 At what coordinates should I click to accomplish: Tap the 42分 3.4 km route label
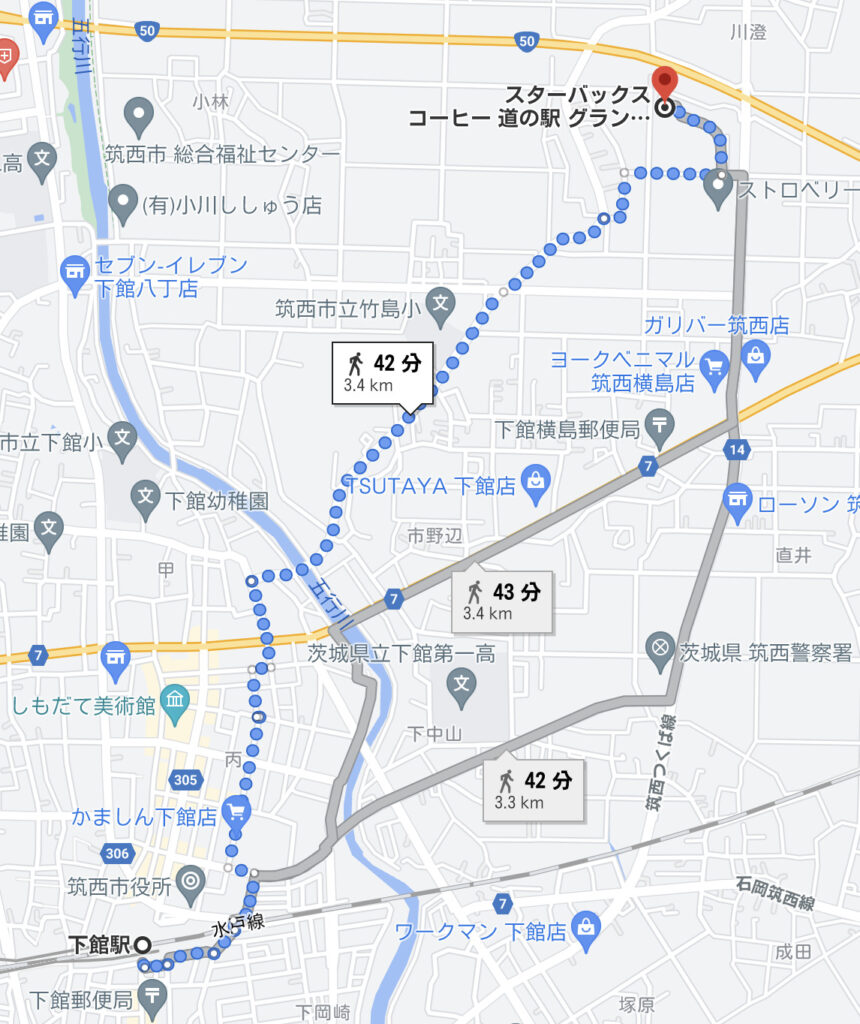click(383, 371)
